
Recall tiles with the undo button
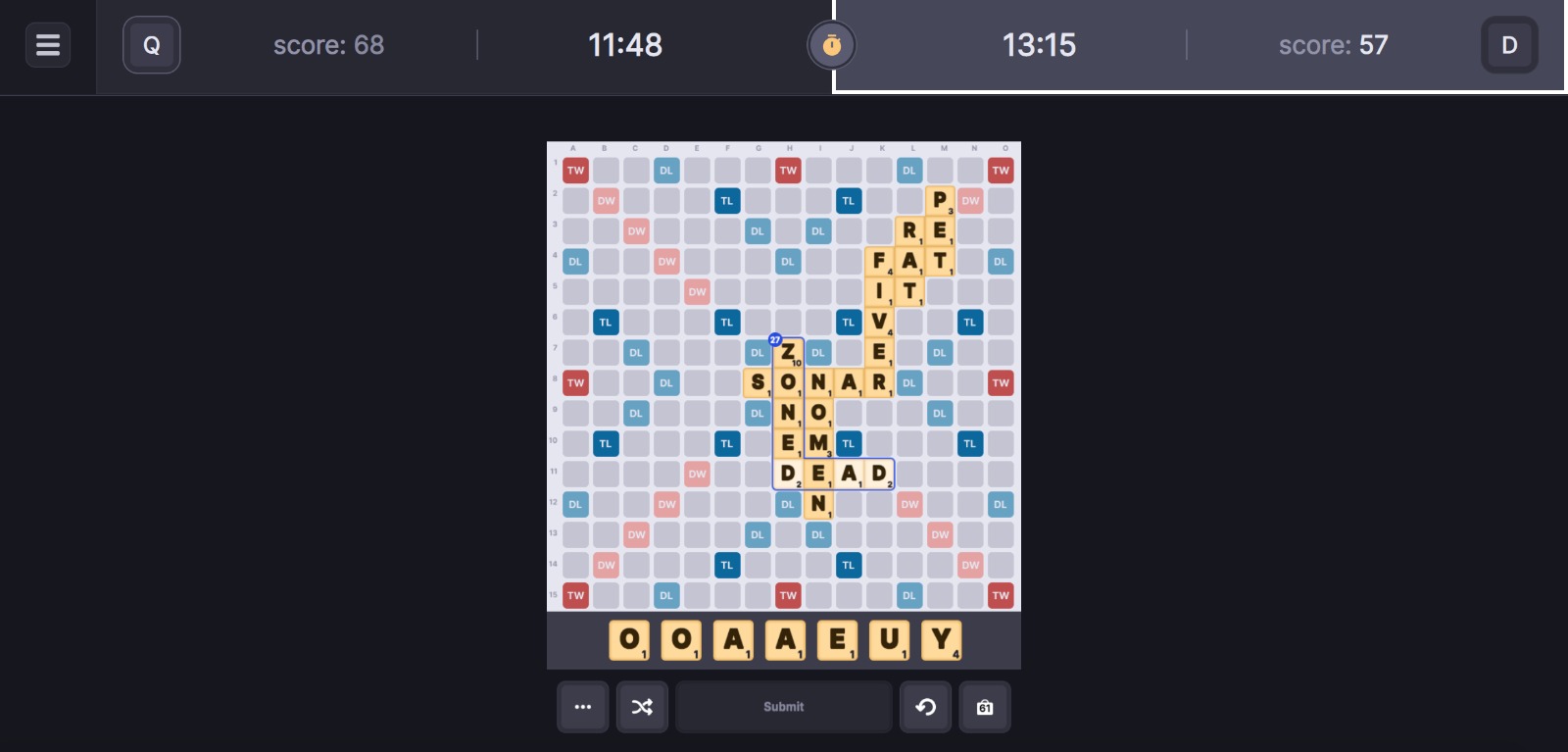[x=926, y=707]
